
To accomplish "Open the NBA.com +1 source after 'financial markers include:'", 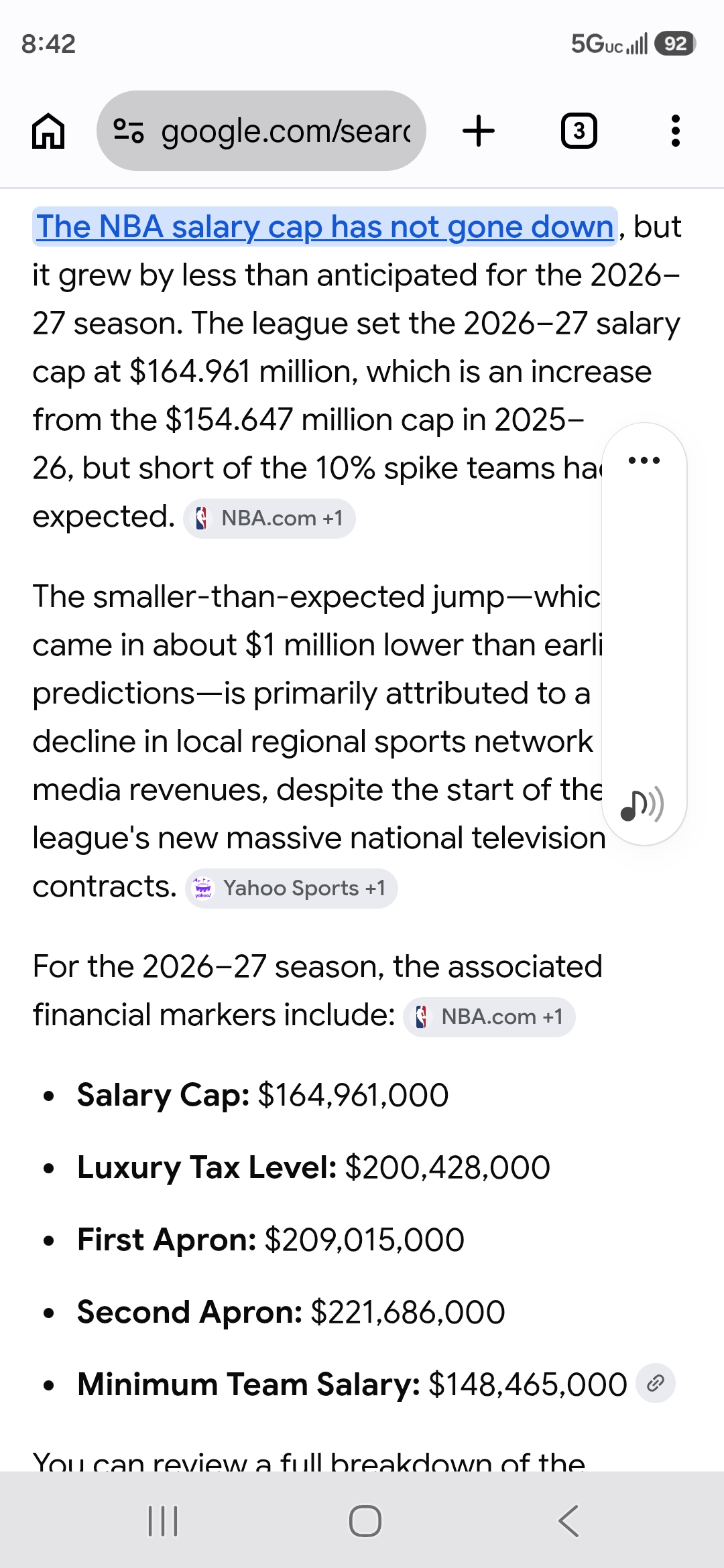I will [x=489, y=1017].
